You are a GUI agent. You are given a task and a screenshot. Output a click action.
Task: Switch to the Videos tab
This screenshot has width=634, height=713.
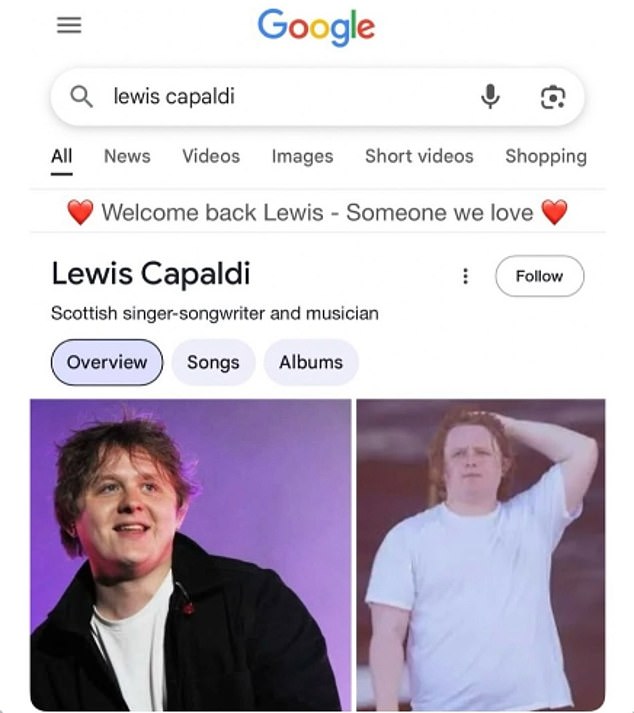point(211,156)
